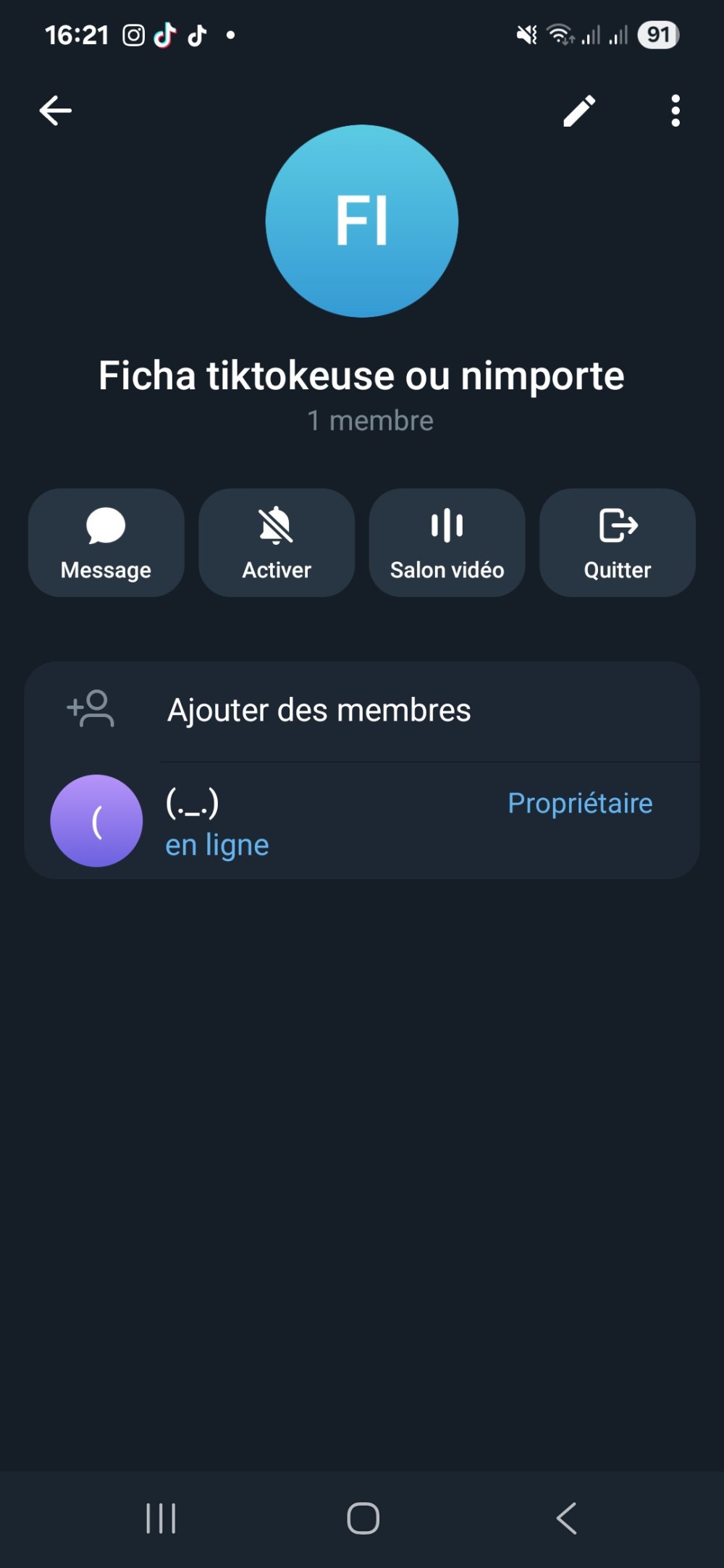Open the en ligne member status link
The height and width of the screenshot is (1568, 724).
(215, 844)
